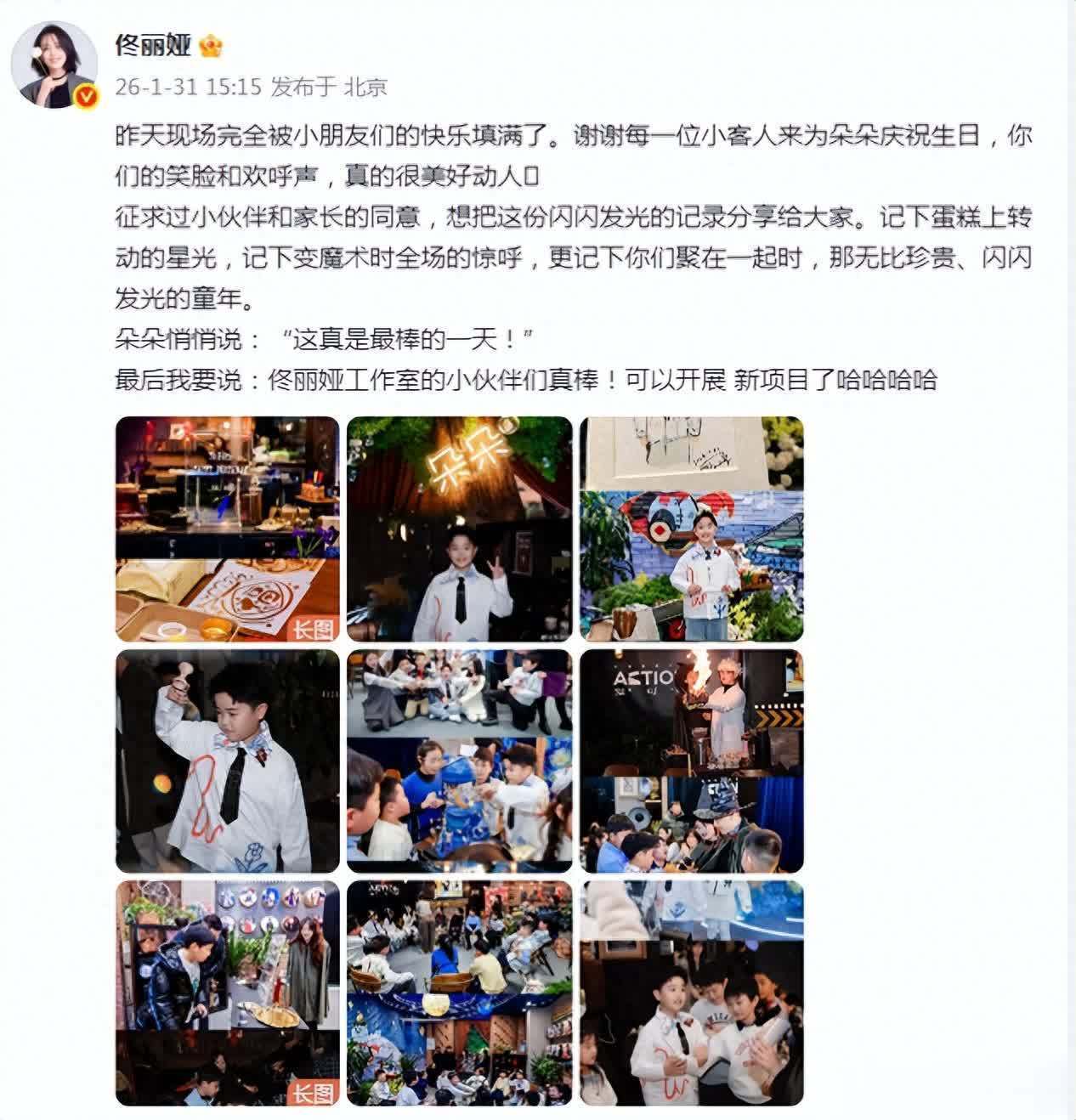The width and height of the screenshot is (1076, 1120).
Task: Open the last photo of boys in white shirts
Action: point(691,993)
